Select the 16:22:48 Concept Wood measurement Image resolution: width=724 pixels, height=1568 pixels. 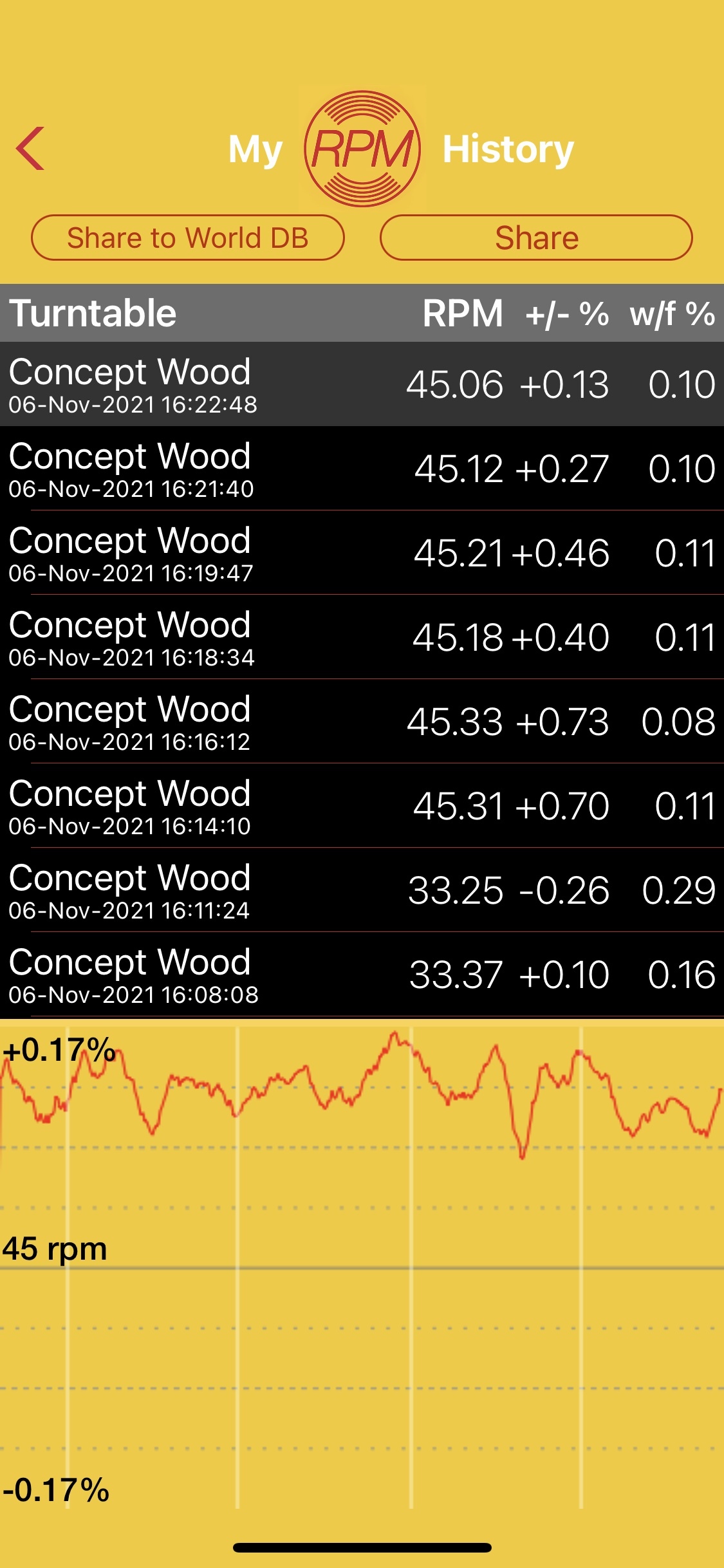pos(362,384)
